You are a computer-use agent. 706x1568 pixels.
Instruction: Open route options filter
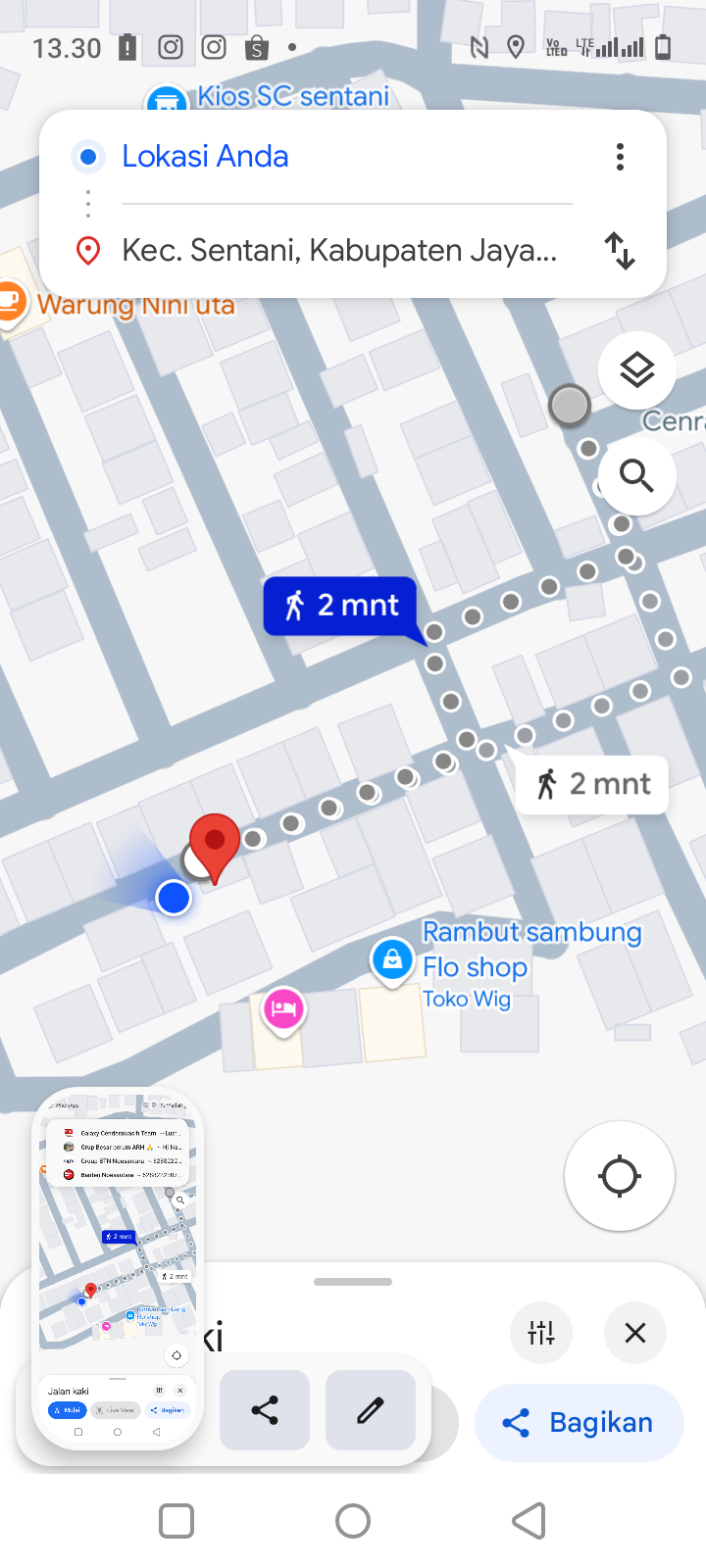541,1333
